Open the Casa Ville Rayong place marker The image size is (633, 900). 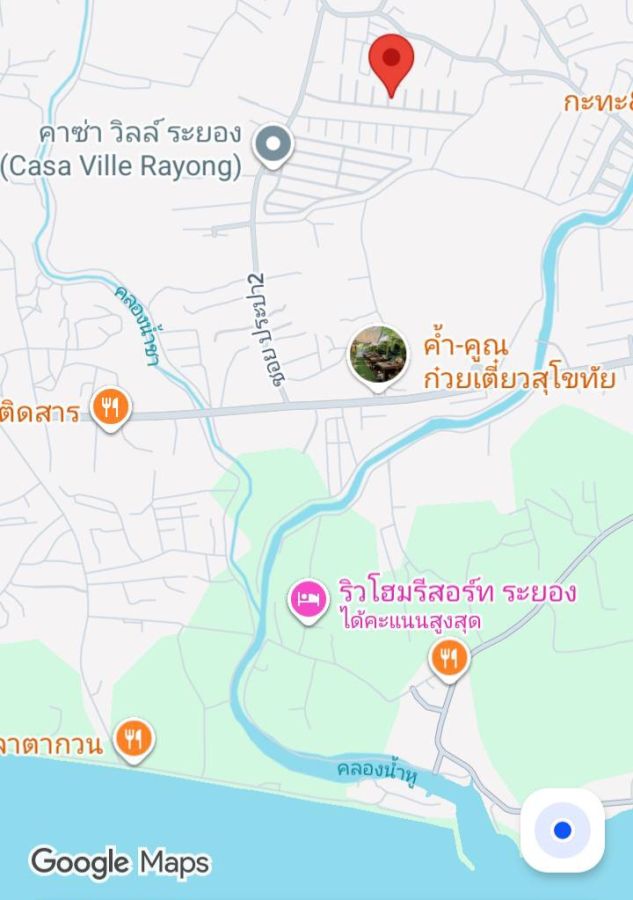pos(272,146)
